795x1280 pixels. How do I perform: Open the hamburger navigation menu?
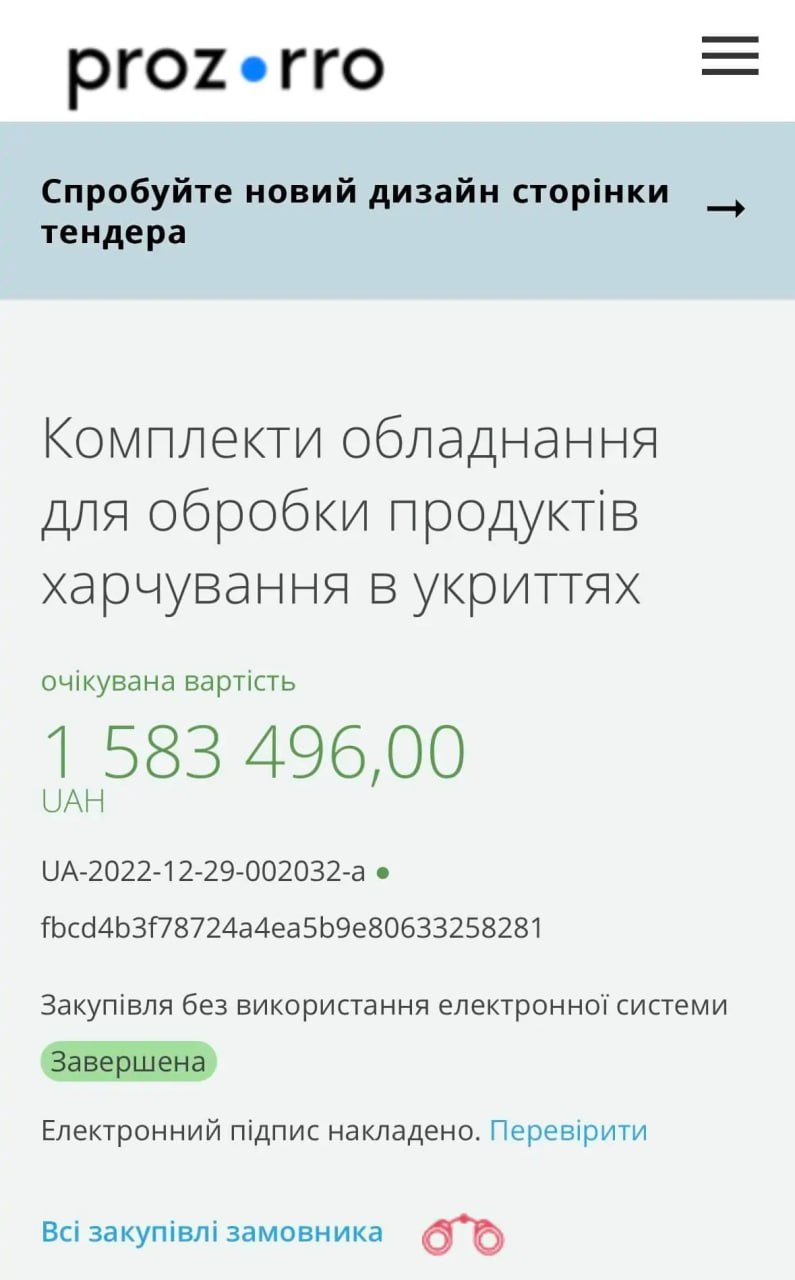tap(729, 58)
